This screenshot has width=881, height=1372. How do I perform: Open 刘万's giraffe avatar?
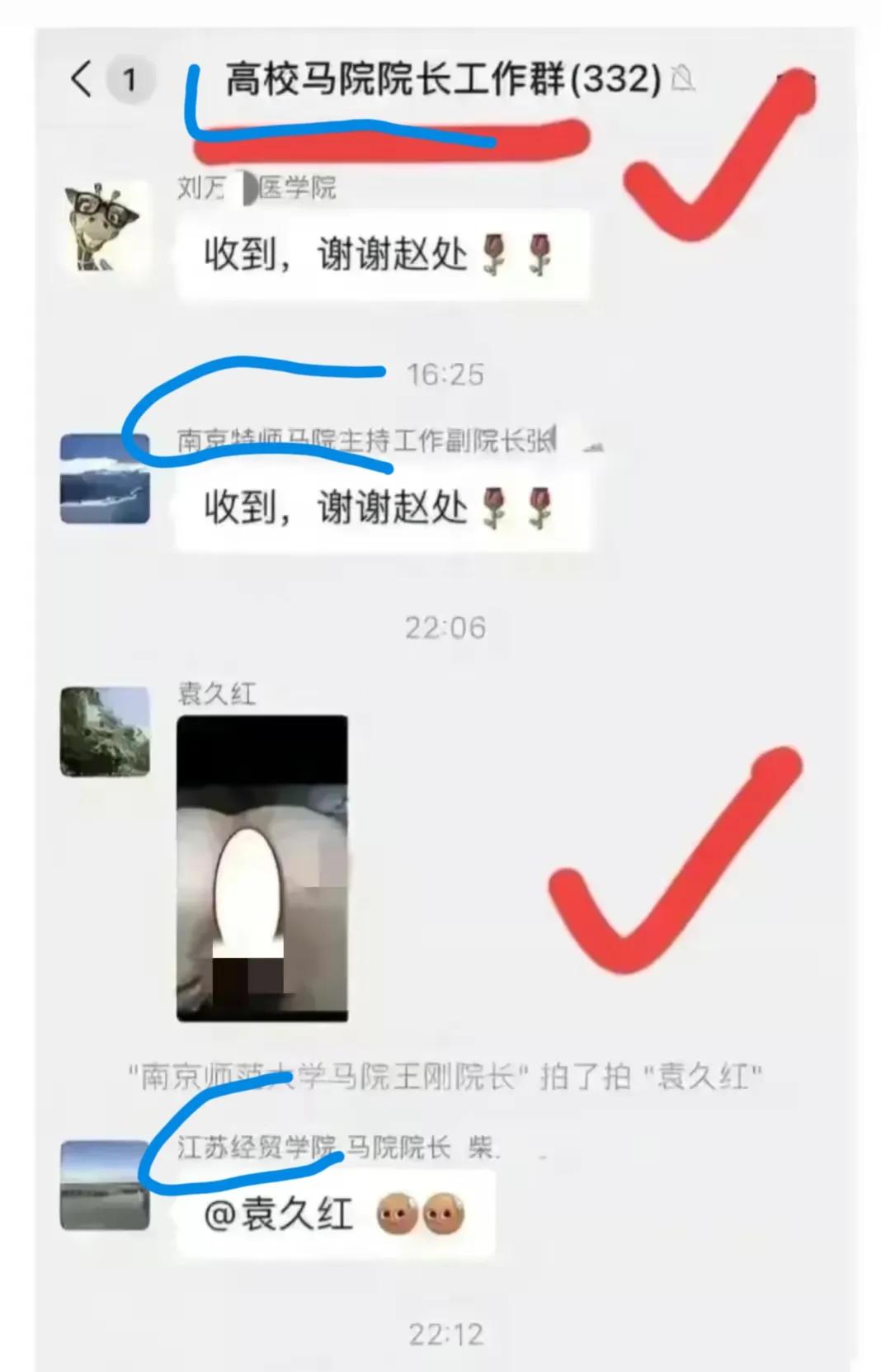coord(105,227)
